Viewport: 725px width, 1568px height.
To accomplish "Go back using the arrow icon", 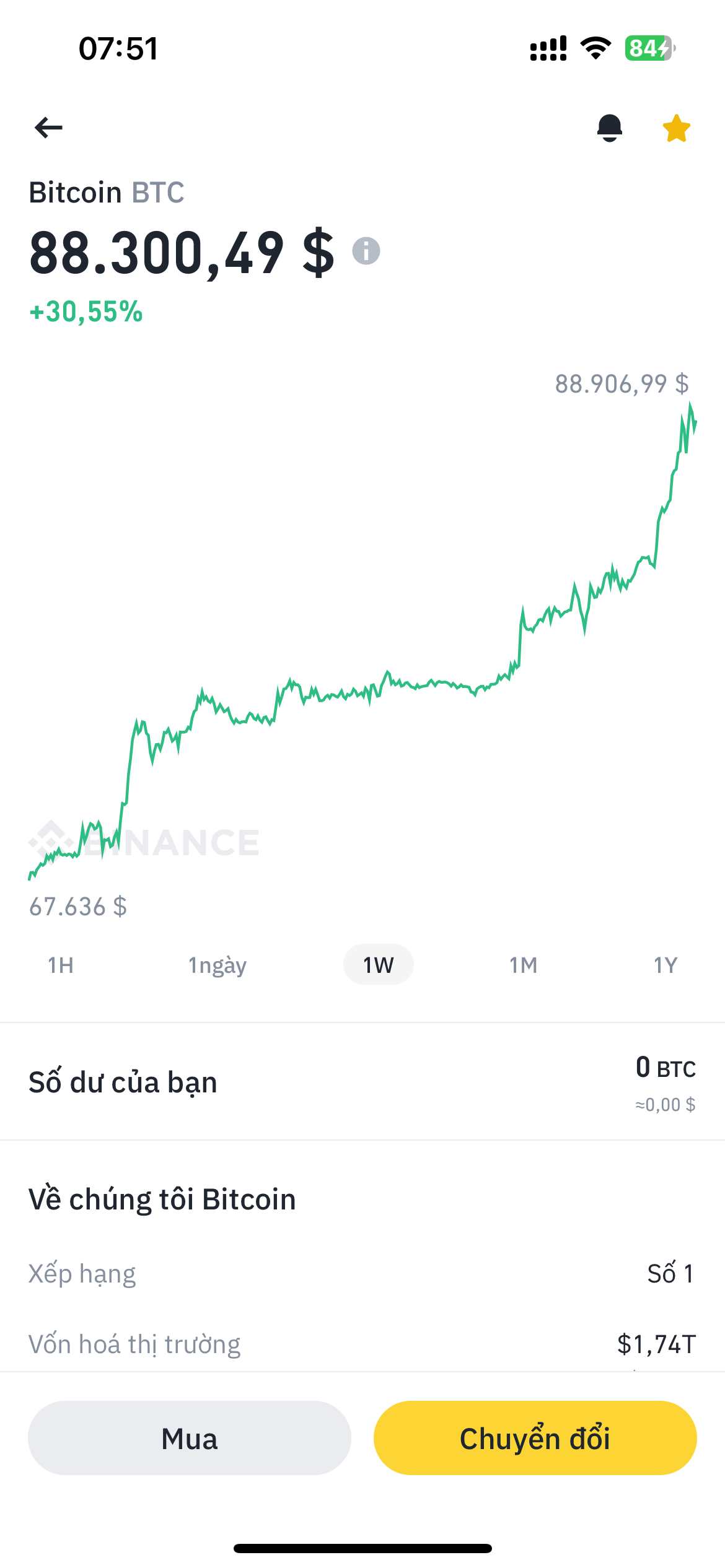I will (48, 128).
